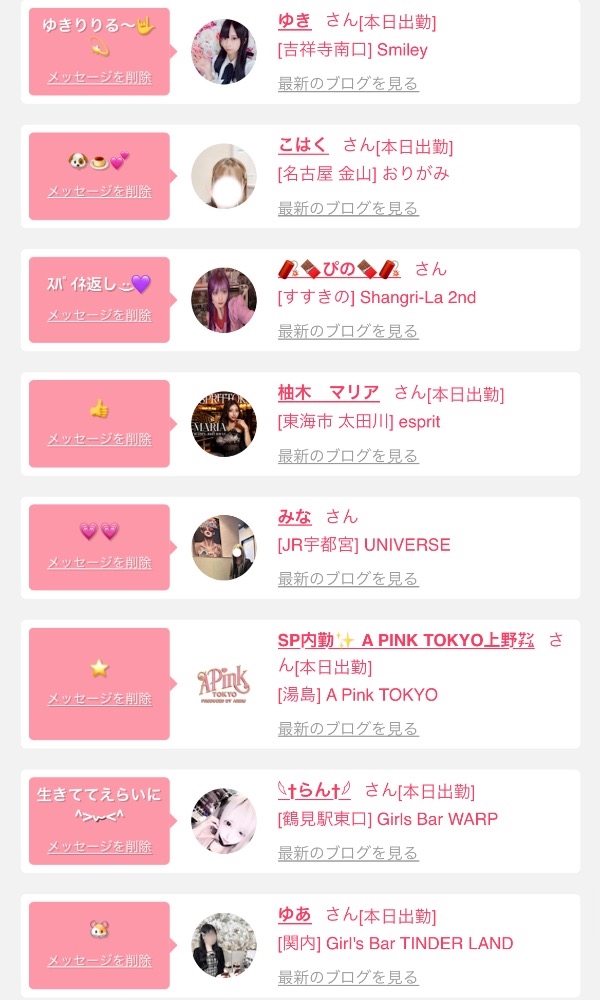Viewport: 600px width, 1000px height.
Task: Tap 柚木 マリア's profile photo
Action: point(224,424)
